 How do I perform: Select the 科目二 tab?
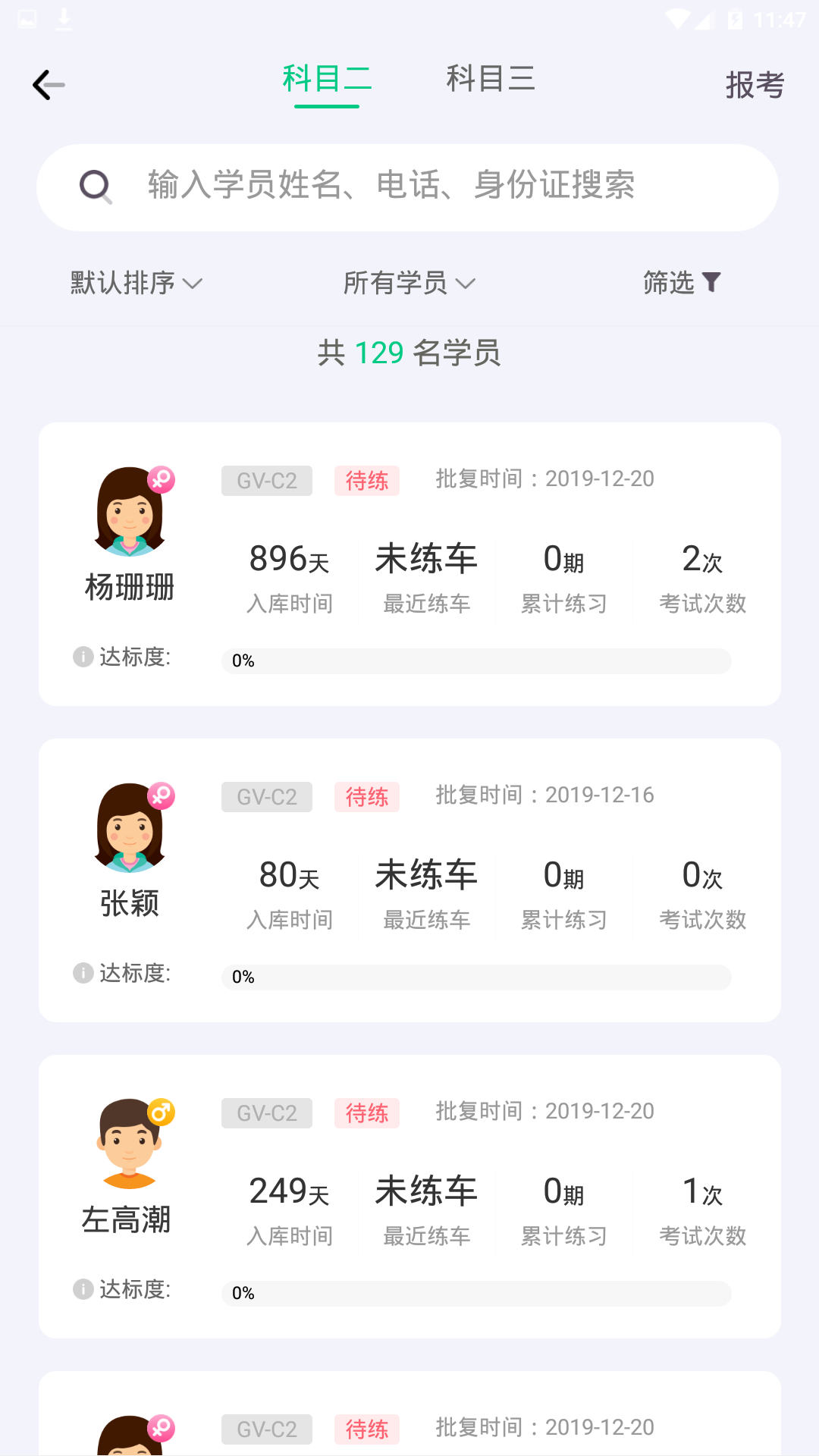click(327, 79)
